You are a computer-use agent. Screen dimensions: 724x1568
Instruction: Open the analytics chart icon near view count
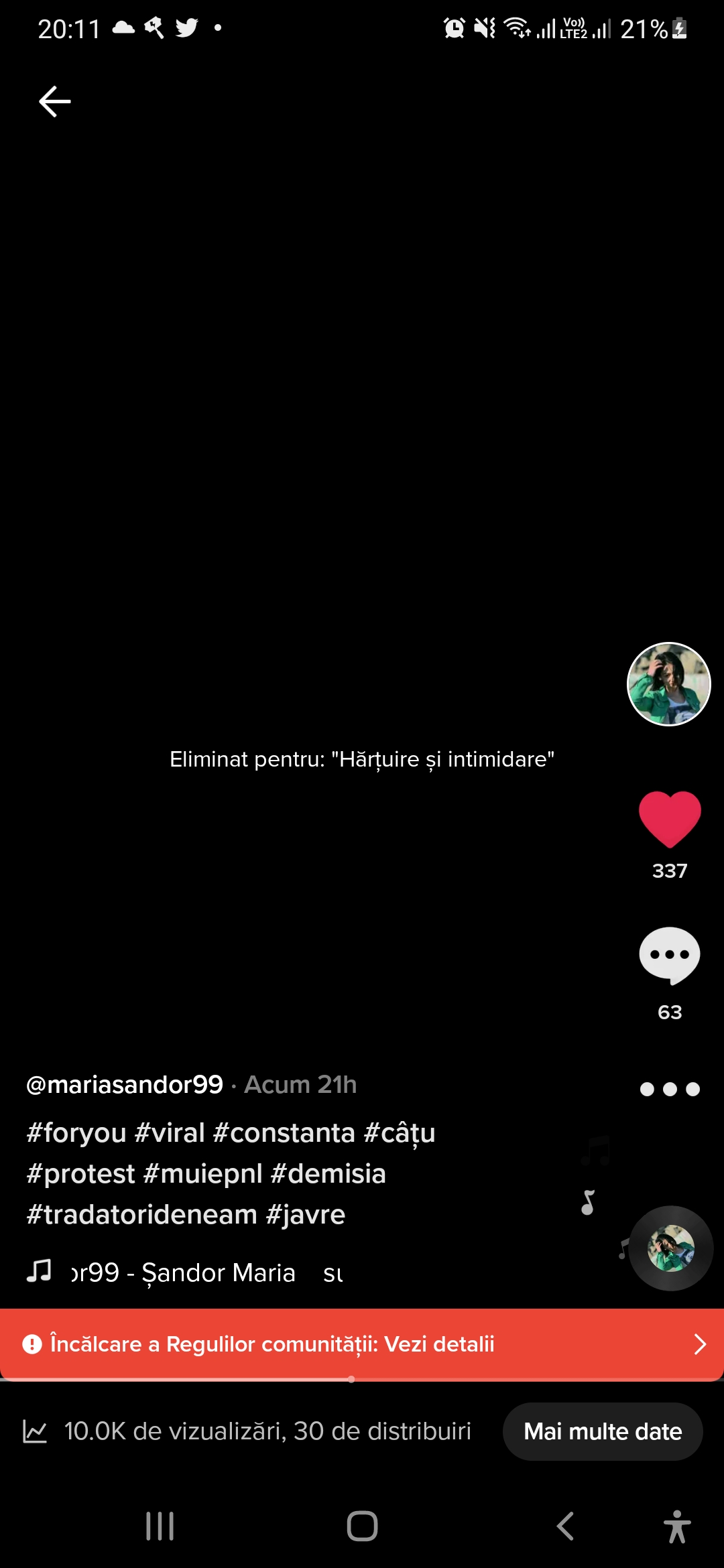(x=35, y=1431)
